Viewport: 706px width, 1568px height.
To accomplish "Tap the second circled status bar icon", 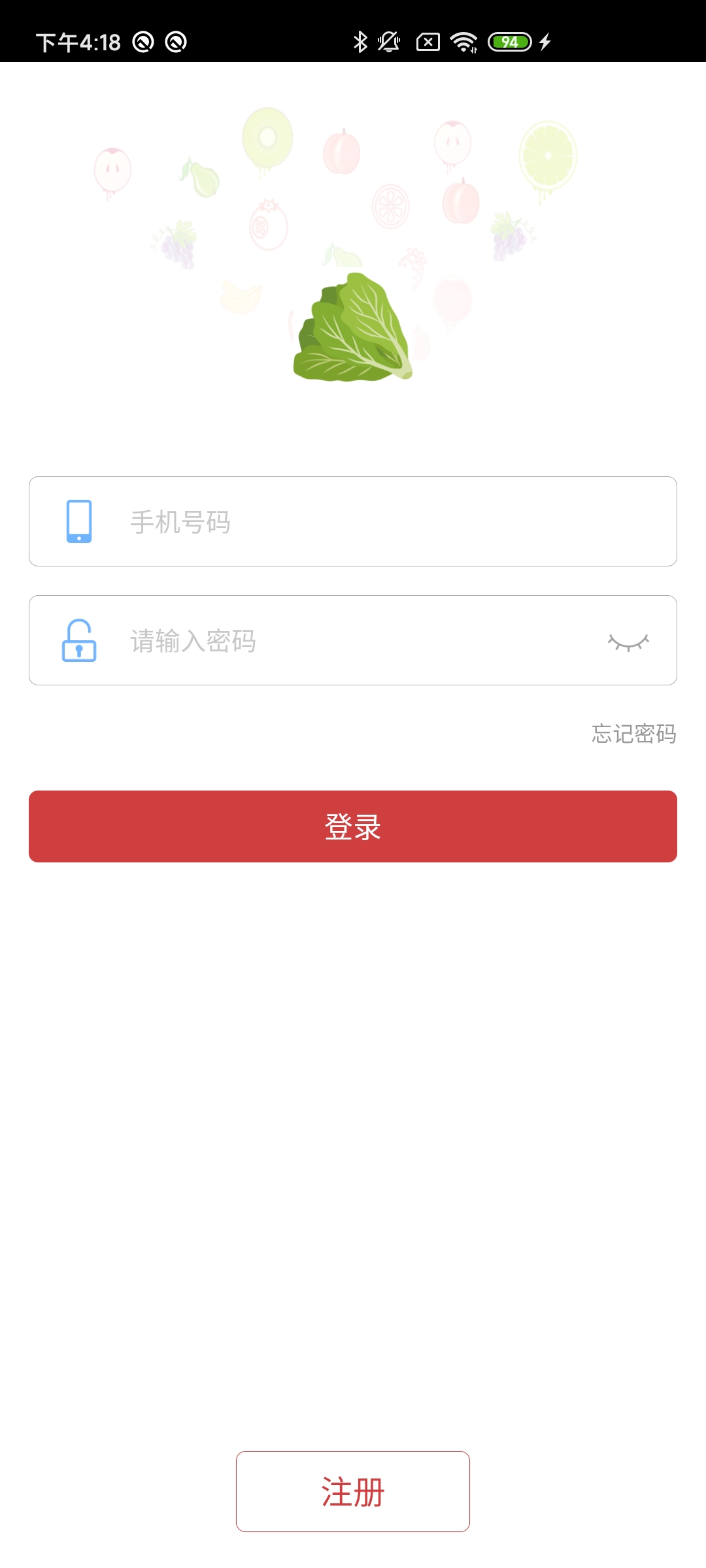I will 175,41.
